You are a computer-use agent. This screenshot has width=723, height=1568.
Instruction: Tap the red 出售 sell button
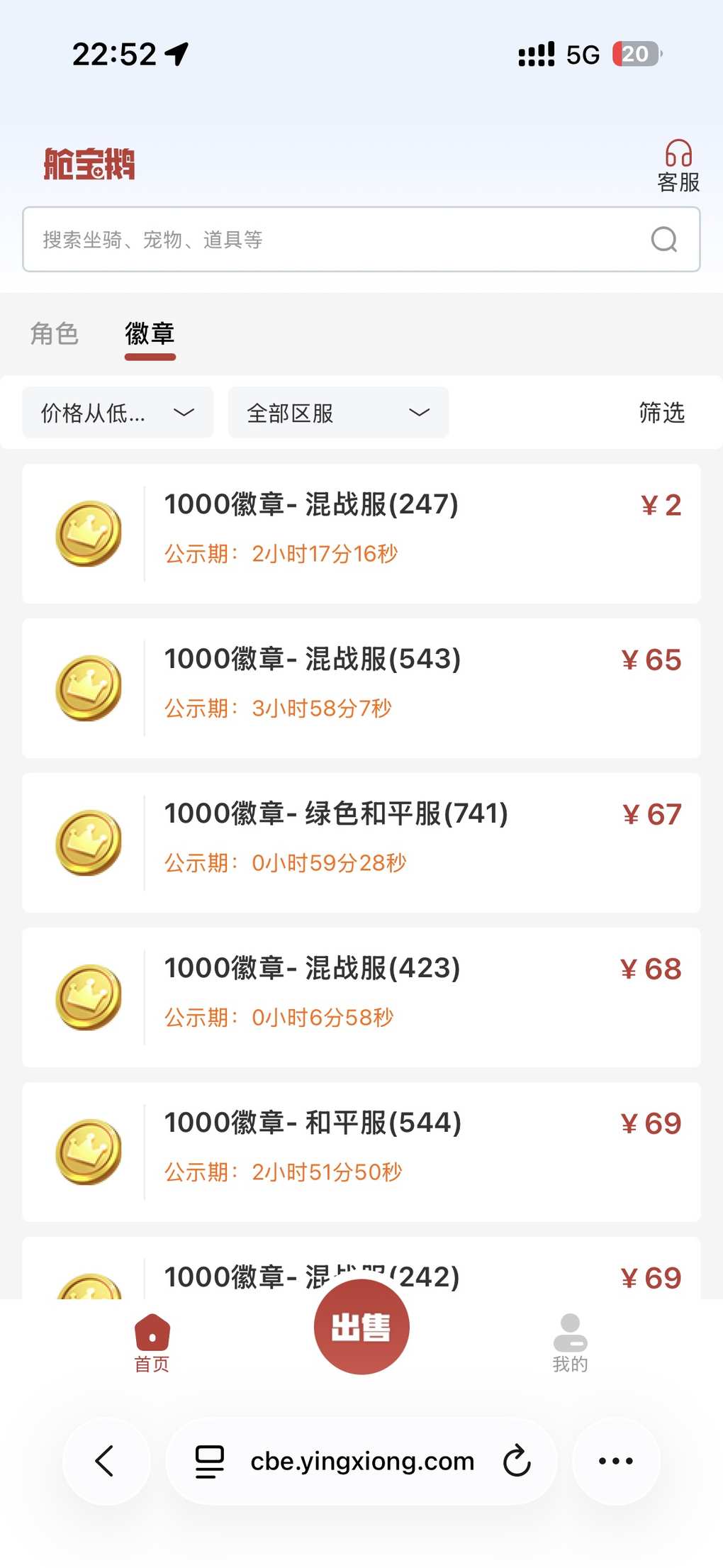[361, 1327]
